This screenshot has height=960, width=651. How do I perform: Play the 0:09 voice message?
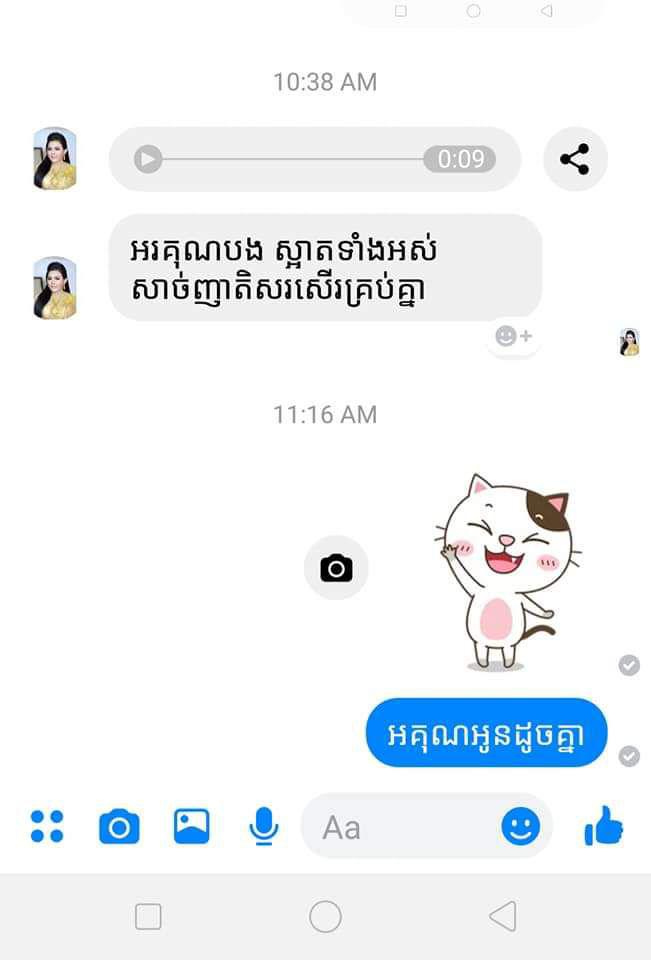148,159
